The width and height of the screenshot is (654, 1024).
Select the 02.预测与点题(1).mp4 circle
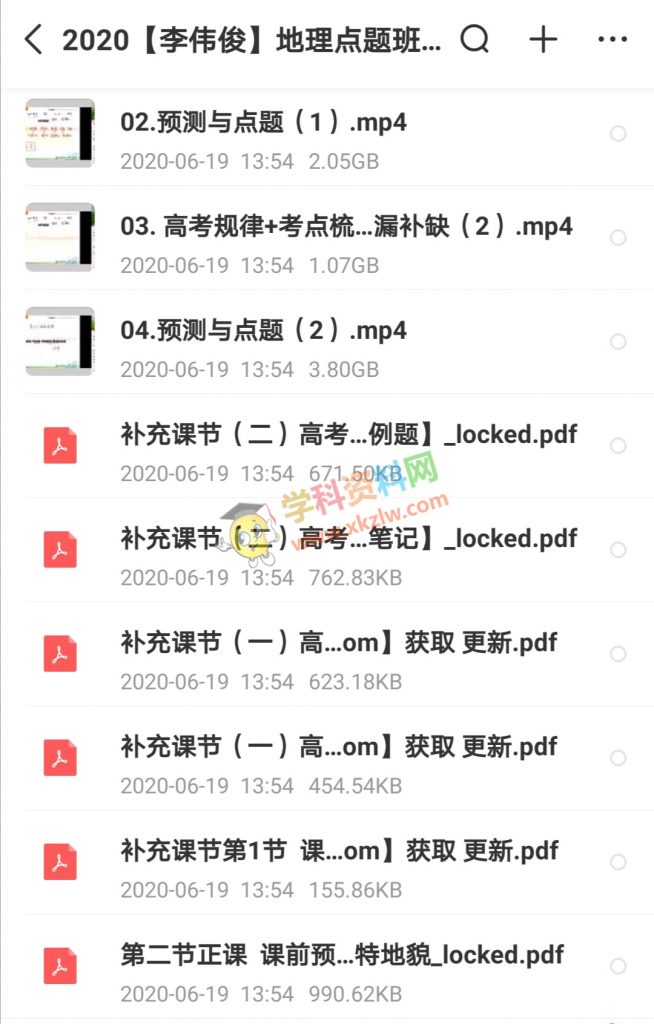click(x=618, y=134)
